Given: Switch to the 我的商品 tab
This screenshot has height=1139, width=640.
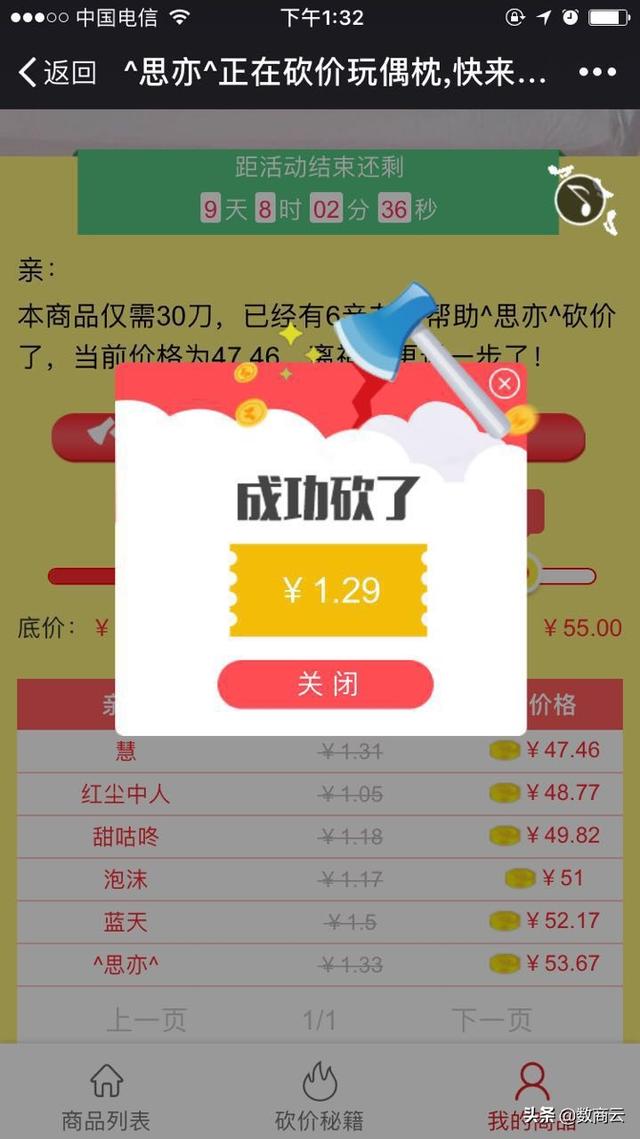Looking at the screenshot, I should pos(531,1096).
